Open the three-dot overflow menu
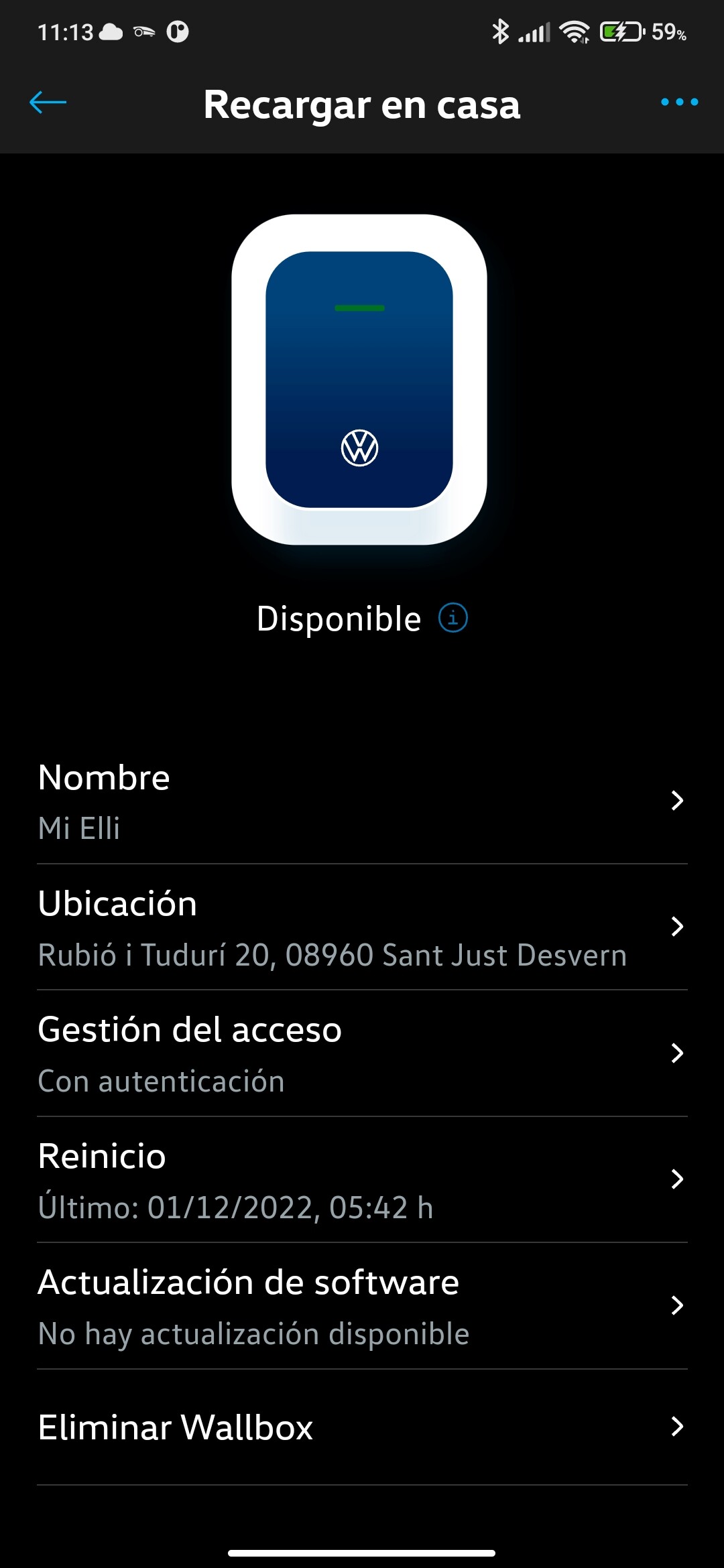This screenshot has height=1568, width=724. (x=679, y=103)
